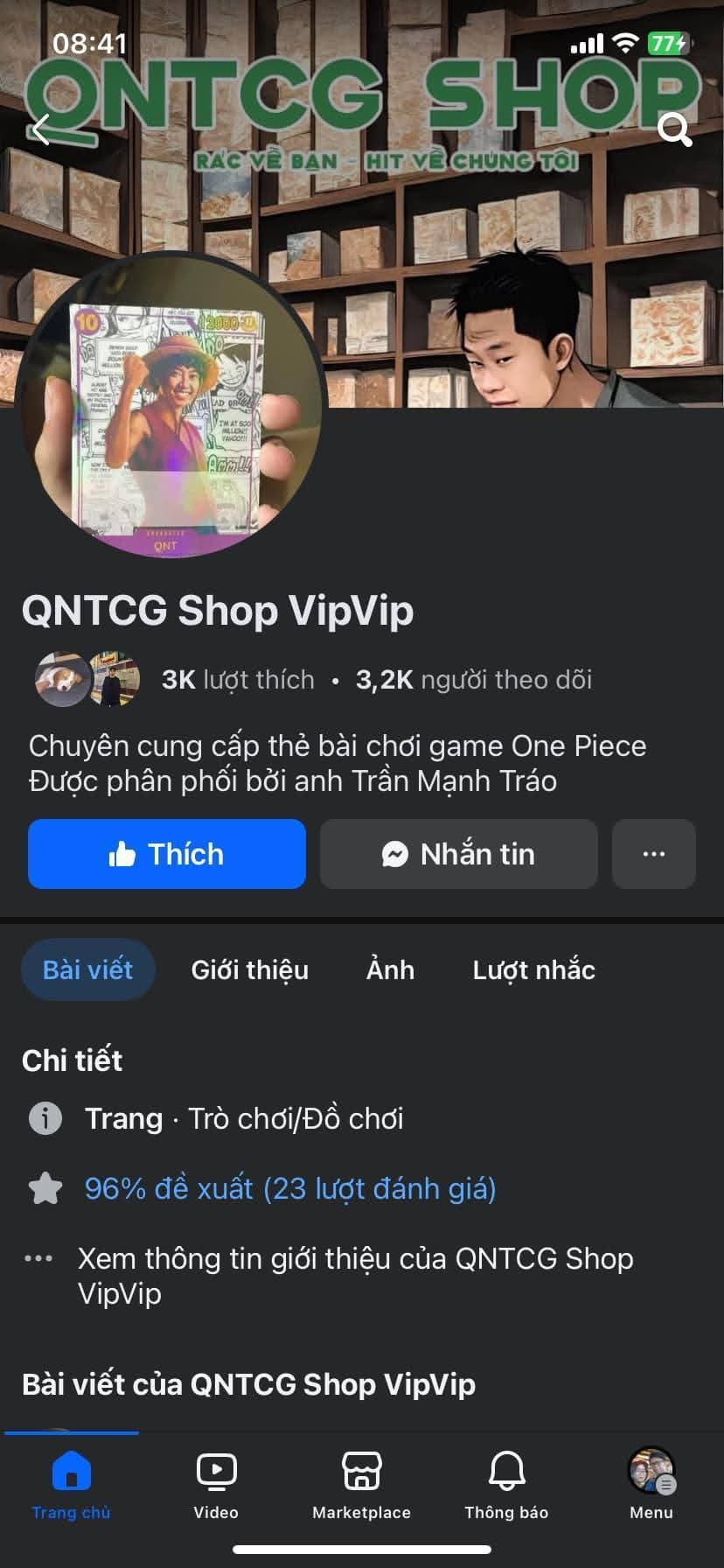This screenshot has height=1568, width=724.
Task: Select the Bài viết tab
Action: coord(87,969)
